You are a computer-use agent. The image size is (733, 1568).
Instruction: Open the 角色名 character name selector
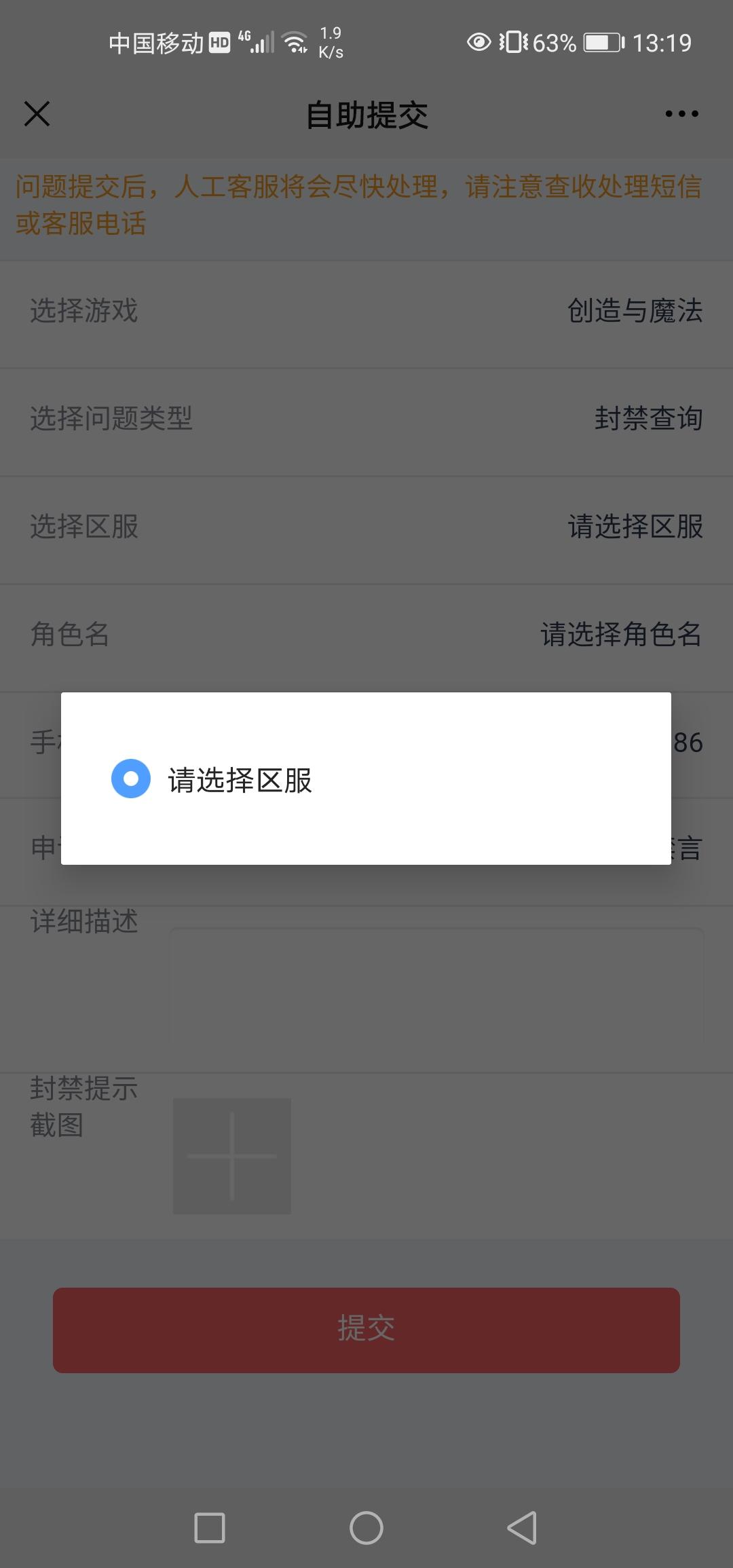tap(366, 636)
